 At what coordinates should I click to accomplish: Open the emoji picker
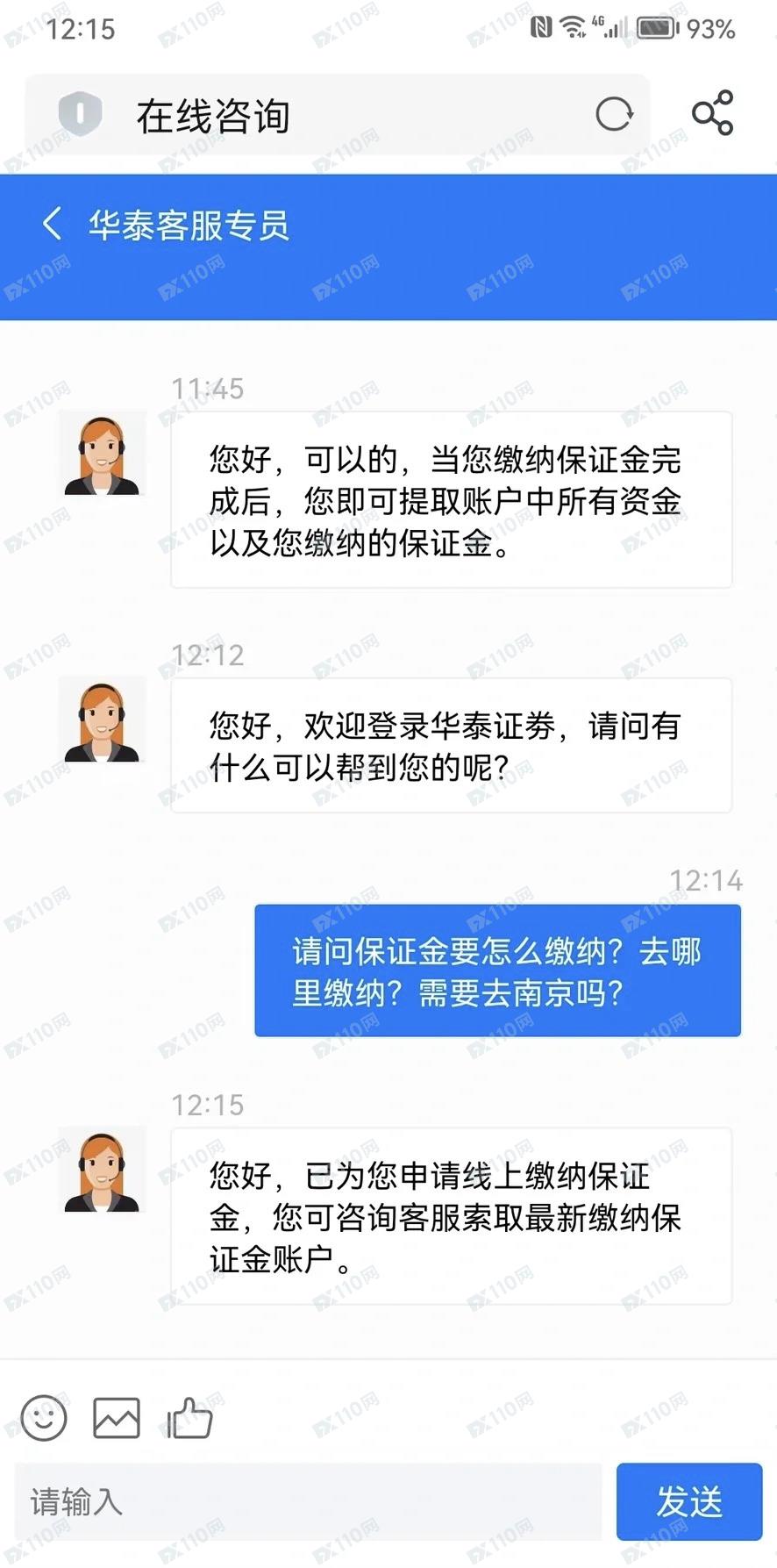click(44, 1417)
